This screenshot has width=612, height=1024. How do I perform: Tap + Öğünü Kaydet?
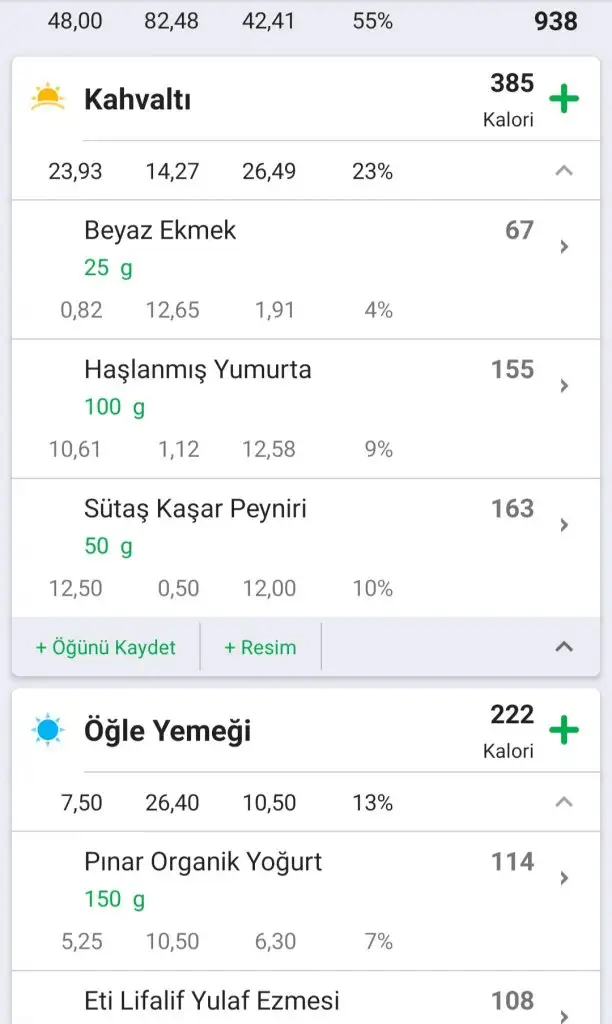click(x=105, y=647)
